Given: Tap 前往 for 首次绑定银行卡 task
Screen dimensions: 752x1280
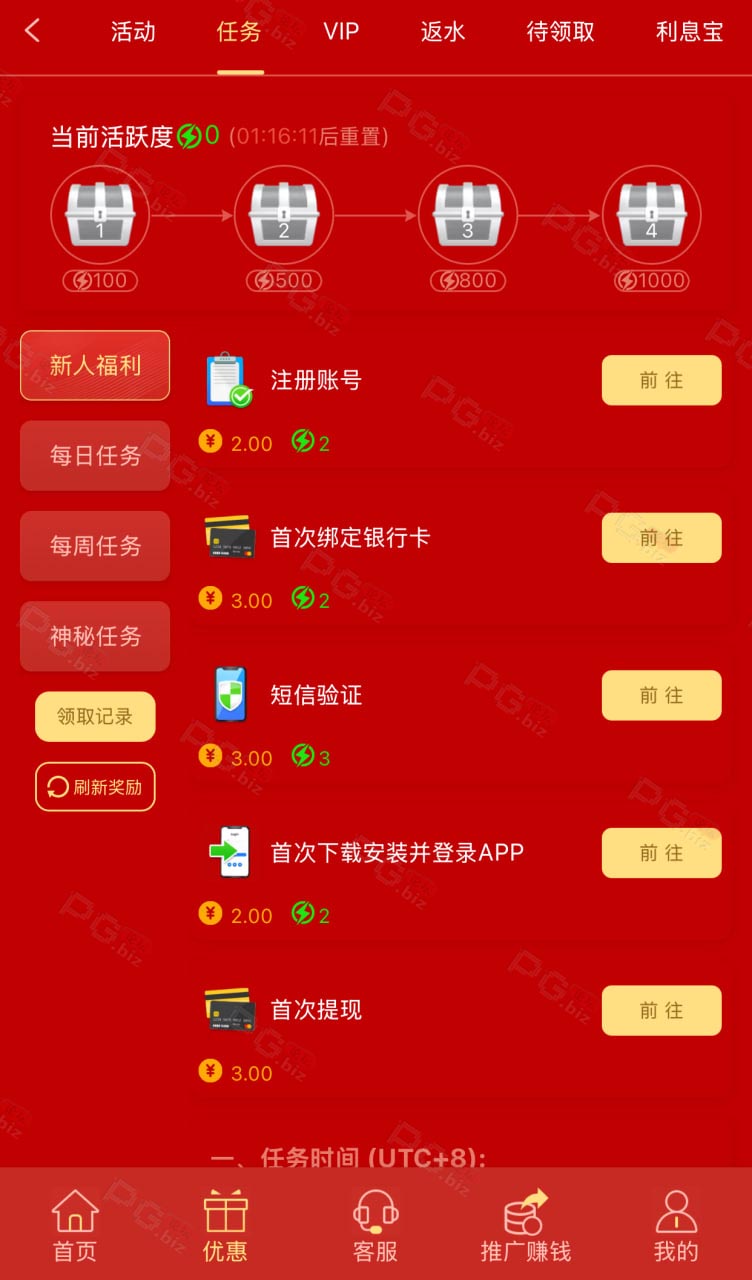Looking at the screenshot, I should 661,538.
